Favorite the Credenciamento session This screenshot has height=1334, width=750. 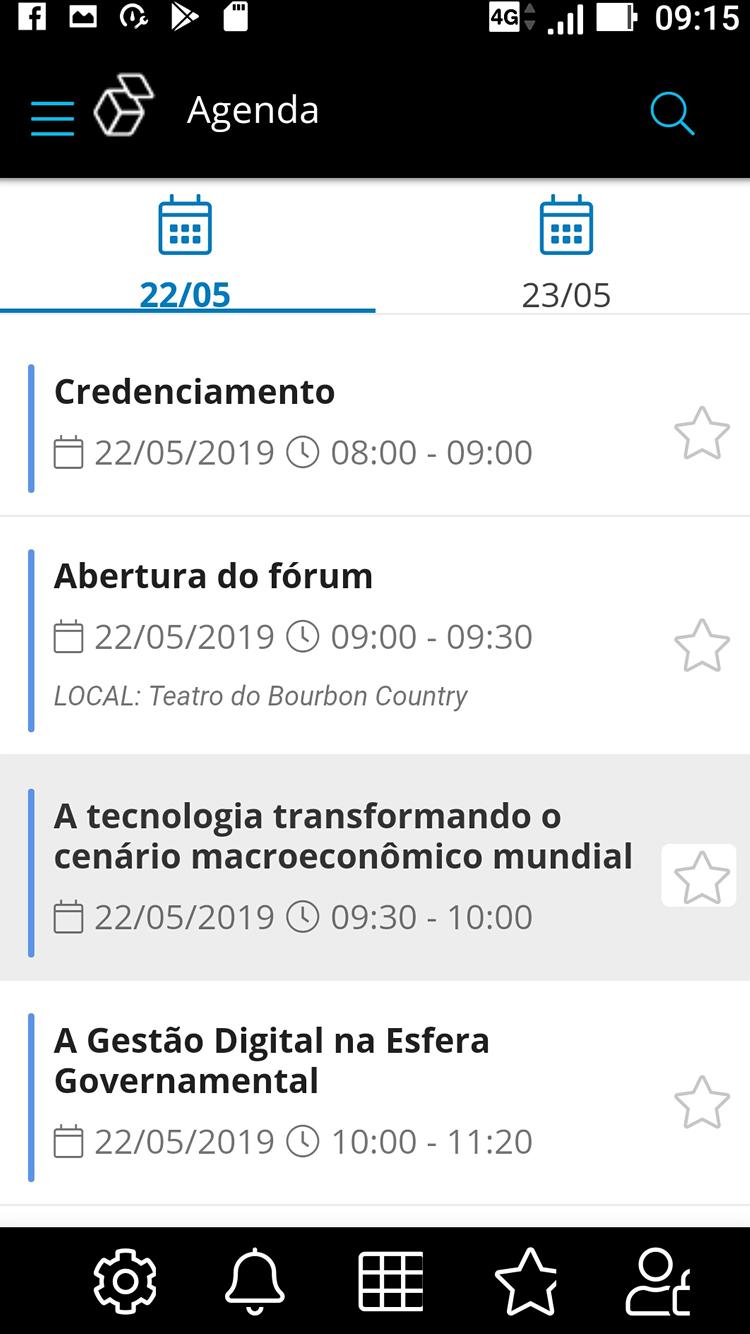[x=700, y=432]
